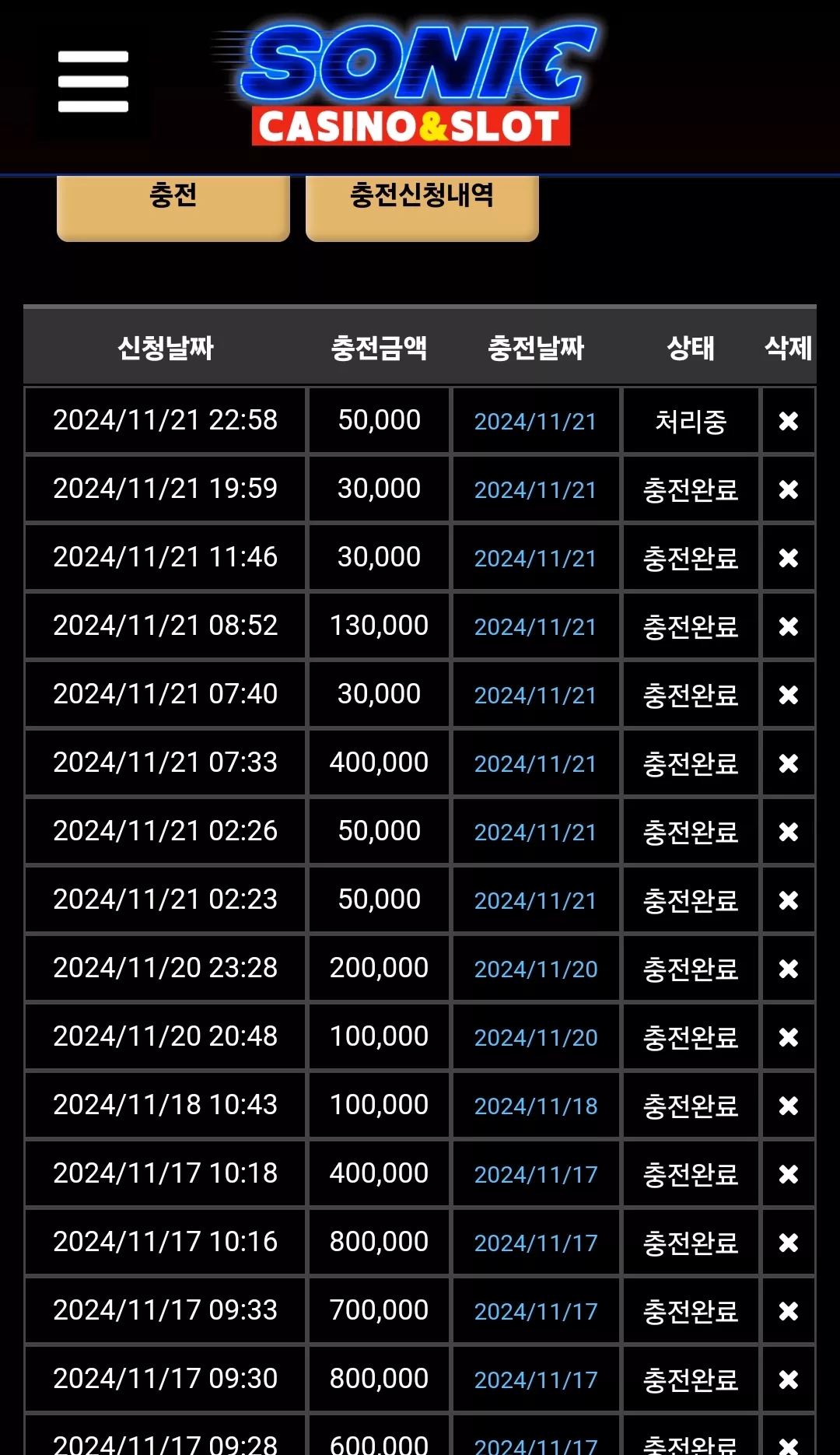This screenshot has width=840, height=1455.
Task: Delete the 2024/11/21 02:23 row
Action: coord(789,900)
